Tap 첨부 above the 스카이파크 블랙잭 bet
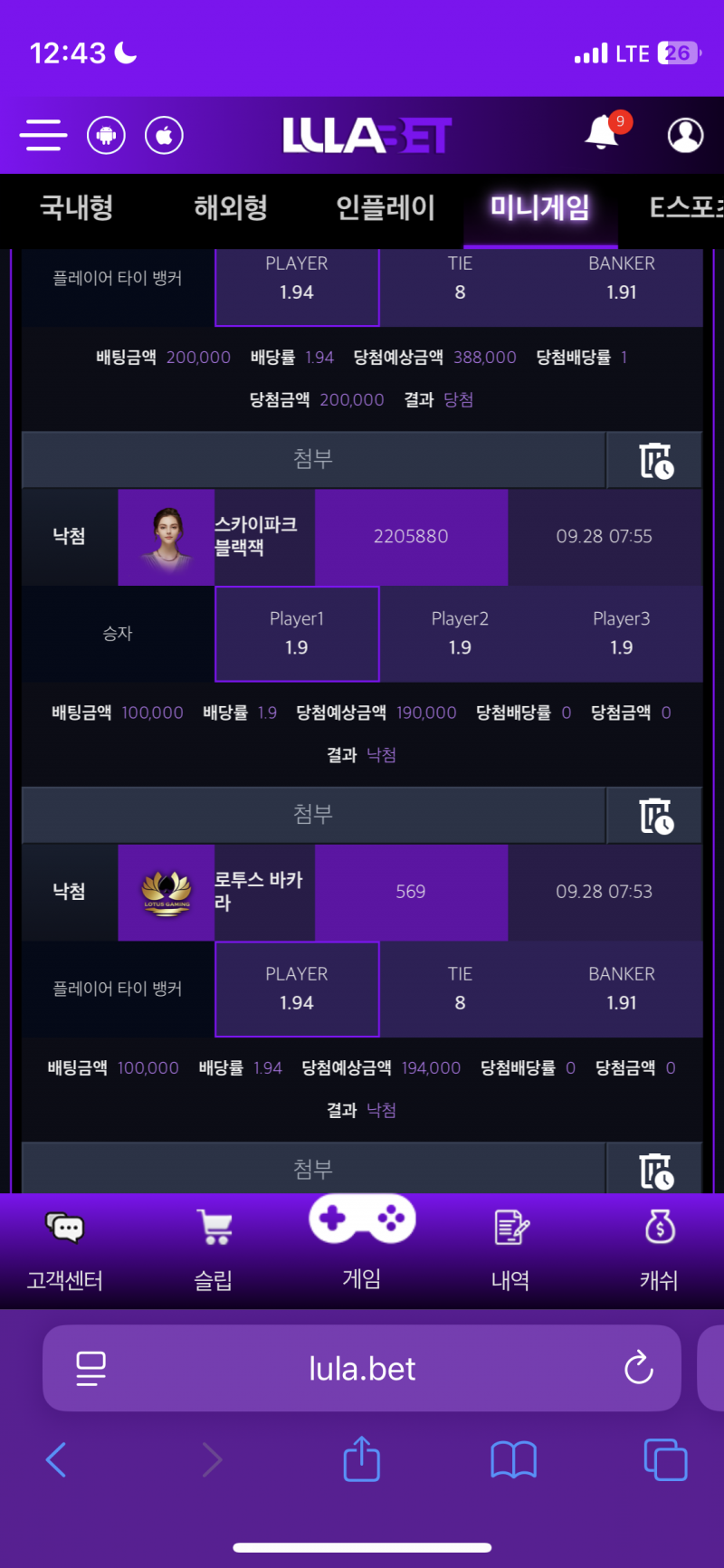This screenshot has width=724, height=1568. point(313,459)
